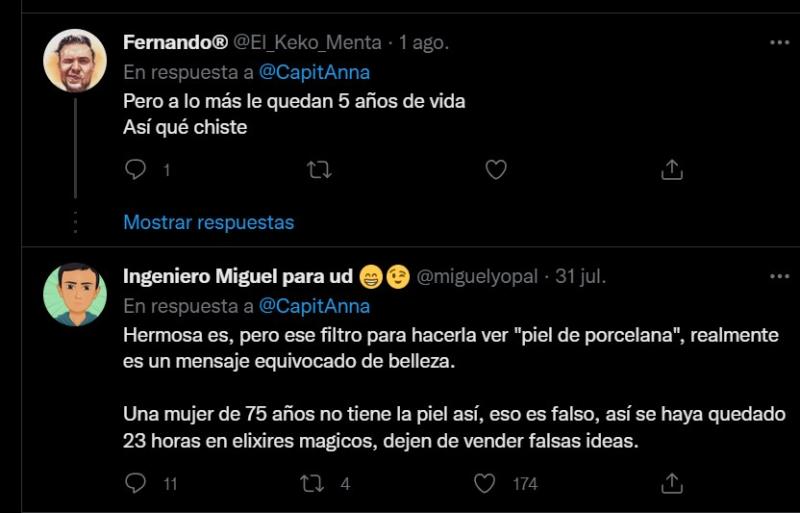Share Ingeniero Miguel's tweet
This screenshot has width=800, height=513.
coord(672,484)
